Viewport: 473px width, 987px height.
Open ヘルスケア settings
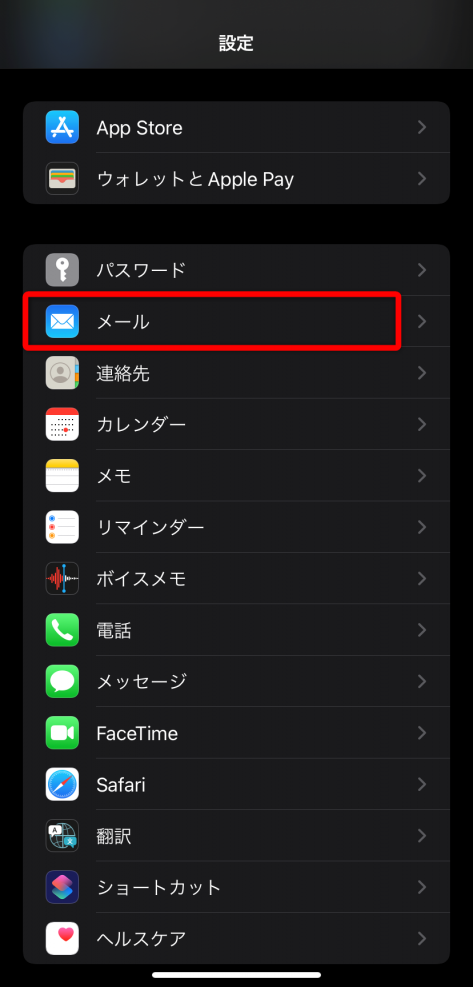click(236, 939)
